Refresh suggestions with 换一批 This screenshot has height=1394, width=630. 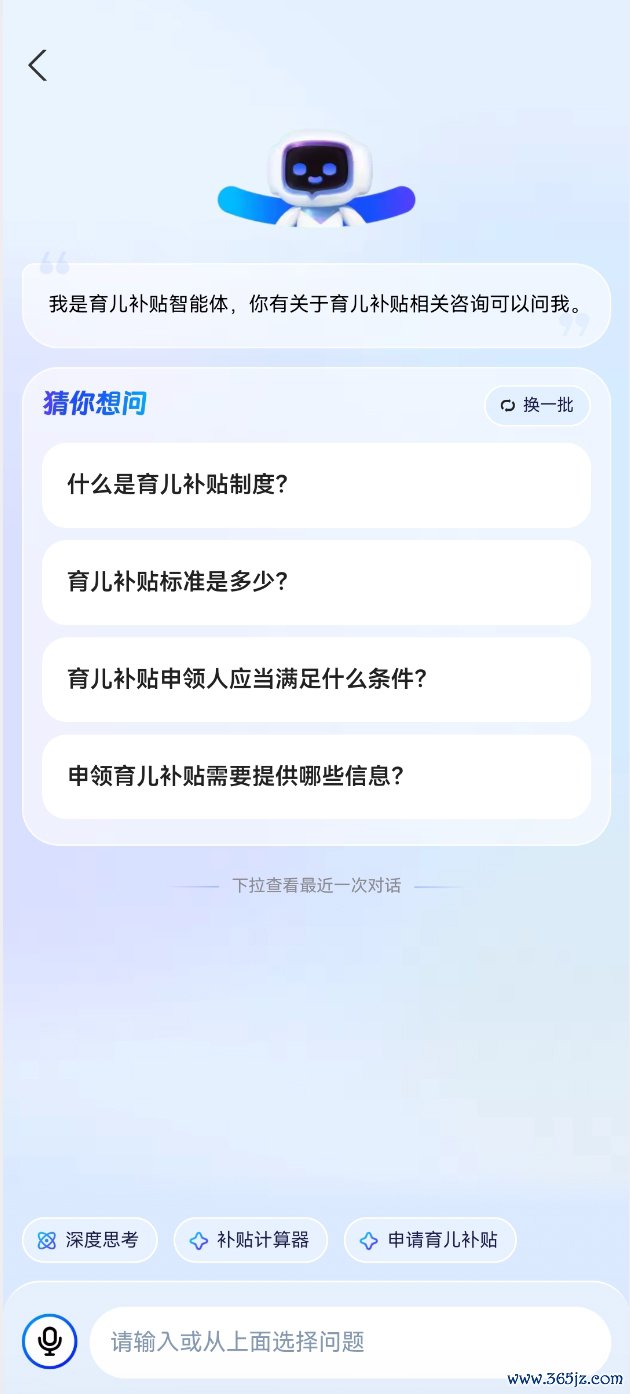pyautogui.click(x=537, y=405)
